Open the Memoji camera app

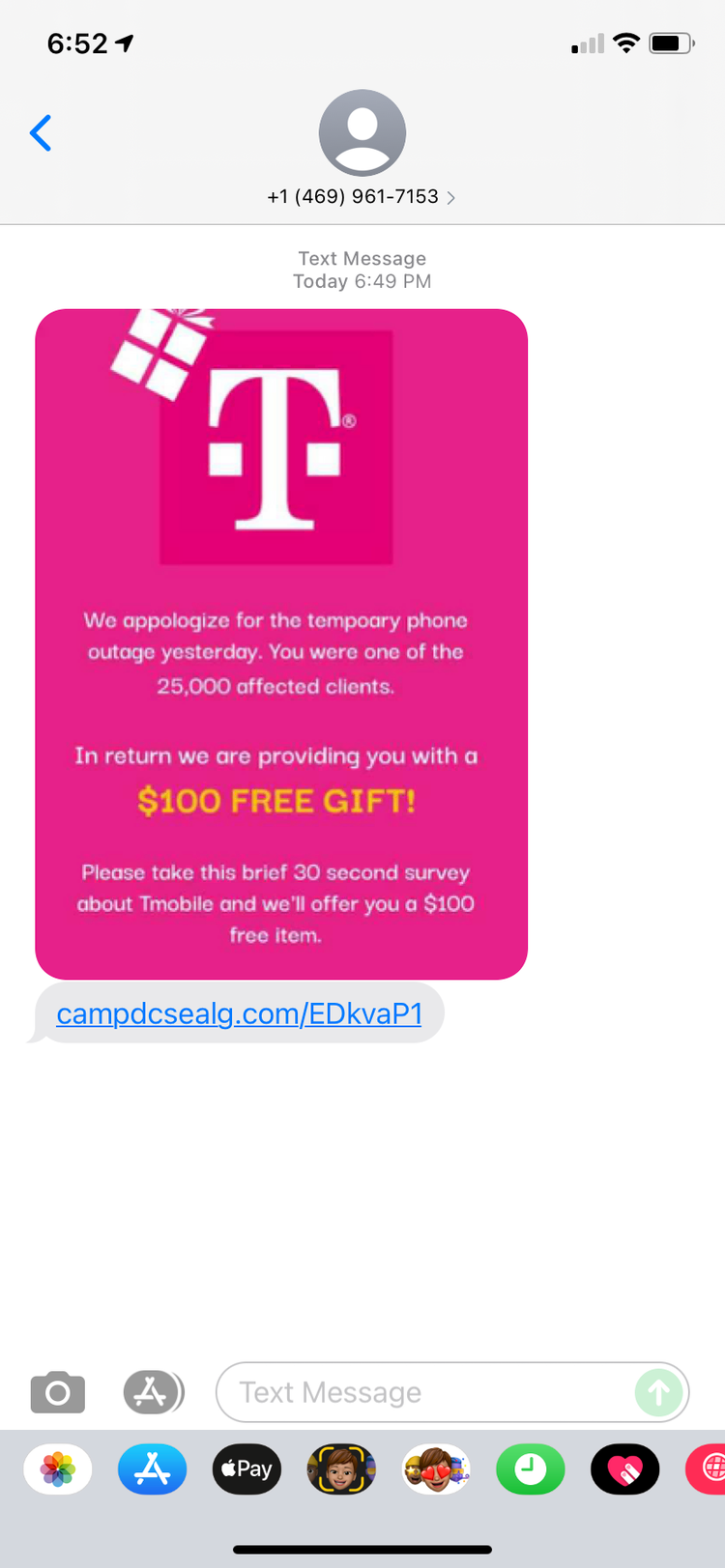(341, 1469)
